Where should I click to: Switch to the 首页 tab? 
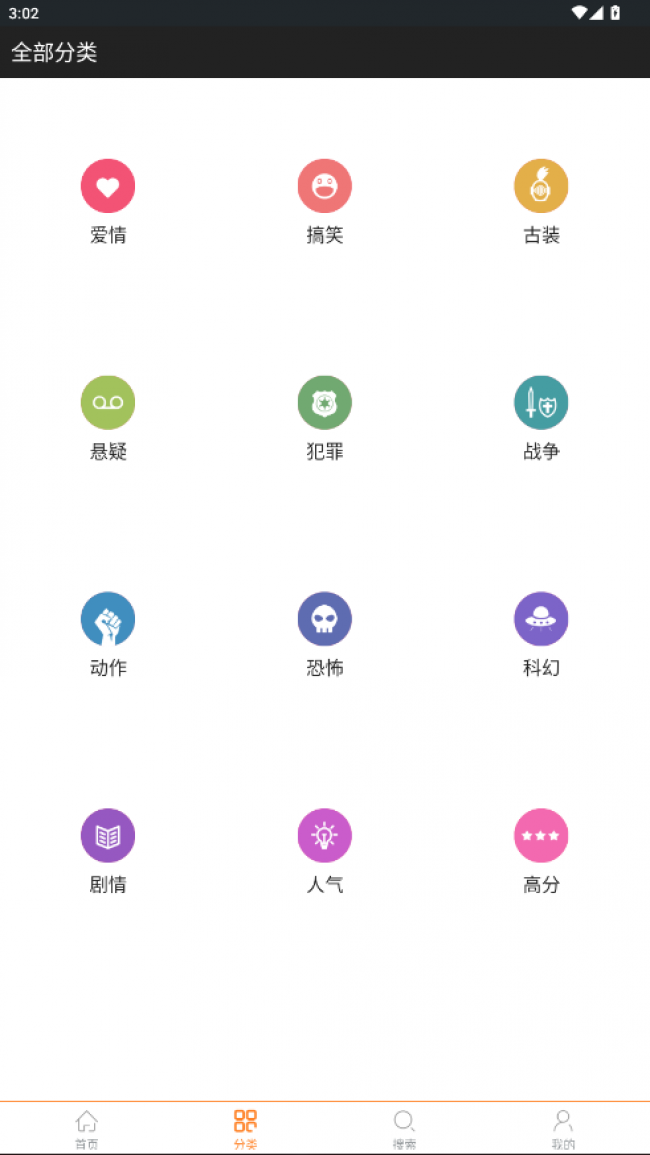[x=86, y=1128]
